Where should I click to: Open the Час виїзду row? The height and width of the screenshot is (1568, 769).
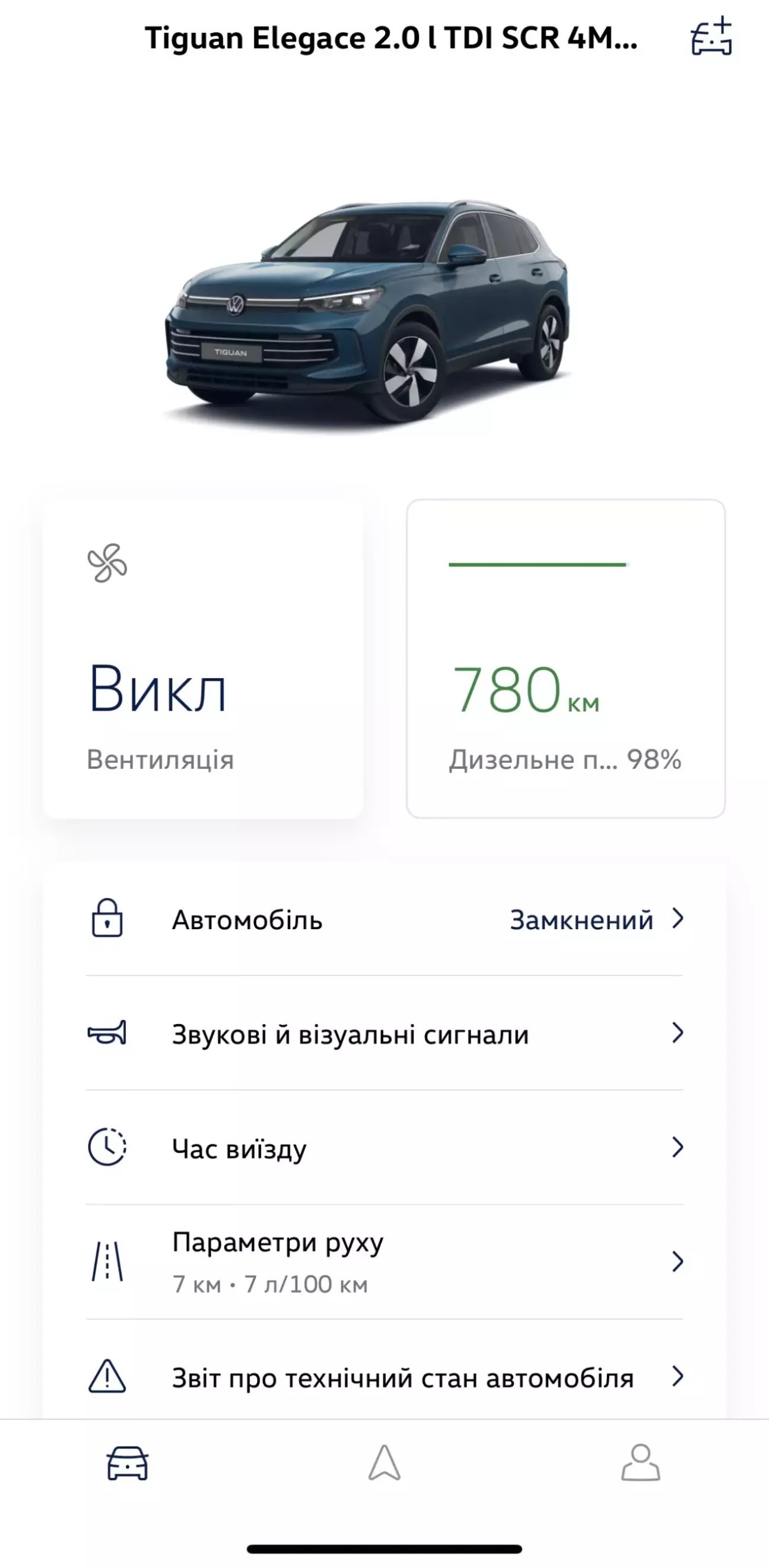tap(384, 1148)
